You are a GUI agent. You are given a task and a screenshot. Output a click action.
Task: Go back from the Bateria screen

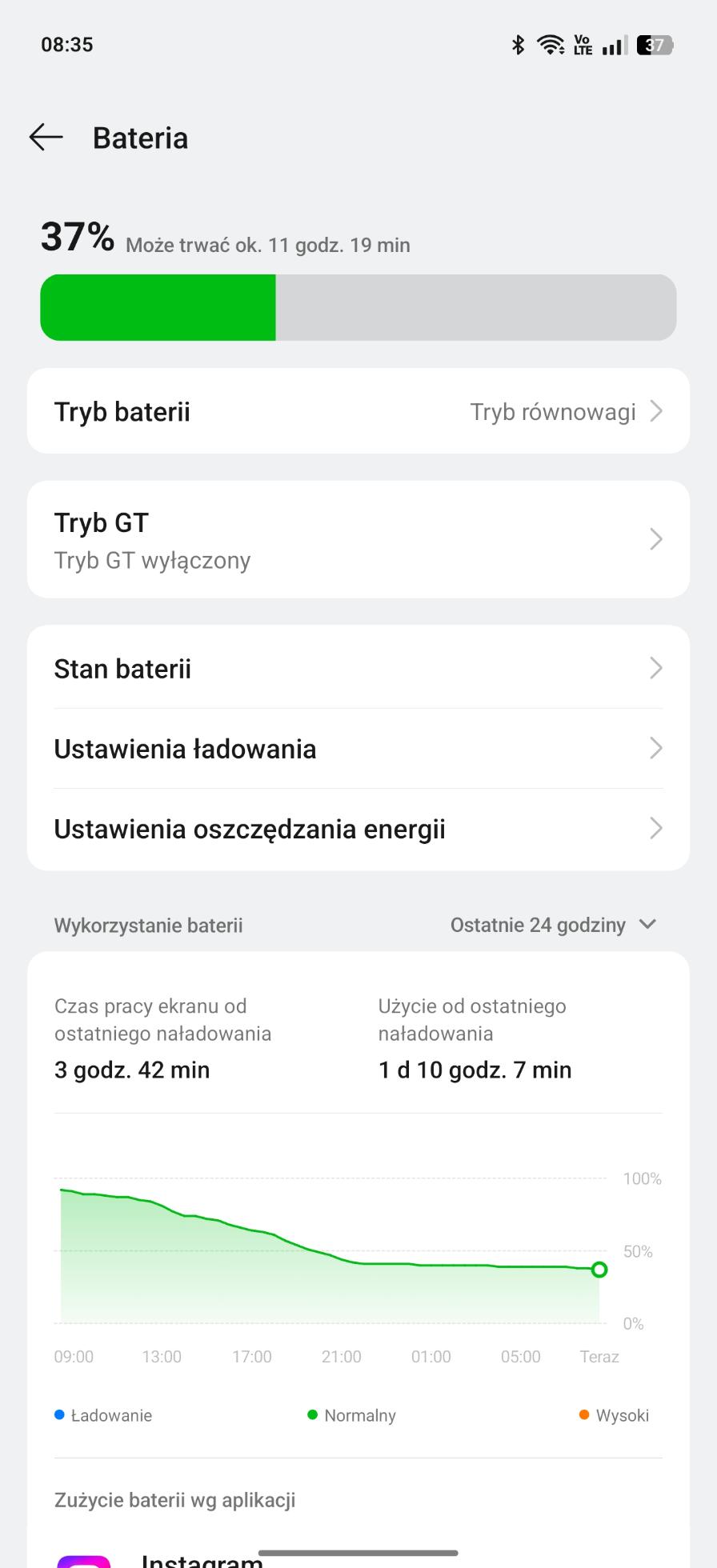pos(46,138)
